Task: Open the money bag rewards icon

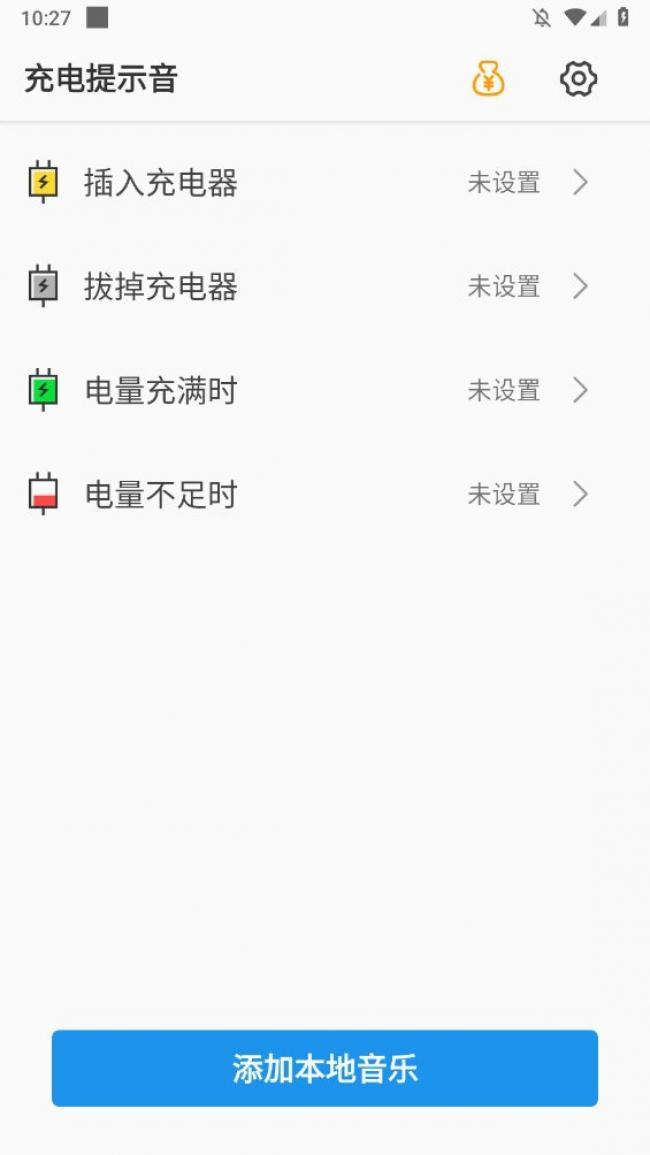Action: (x=488, y=79)
